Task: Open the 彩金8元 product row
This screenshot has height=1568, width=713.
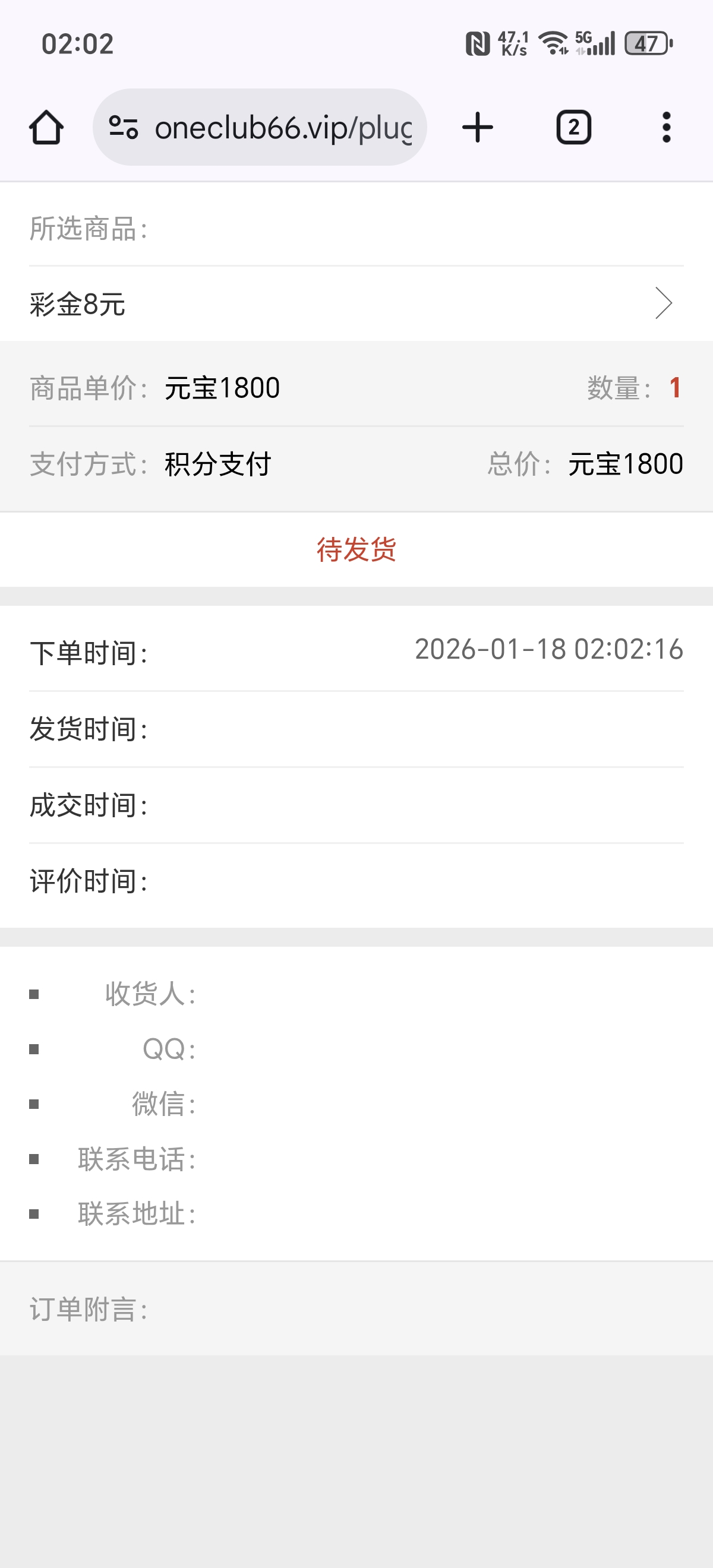Action: (356, 303)
